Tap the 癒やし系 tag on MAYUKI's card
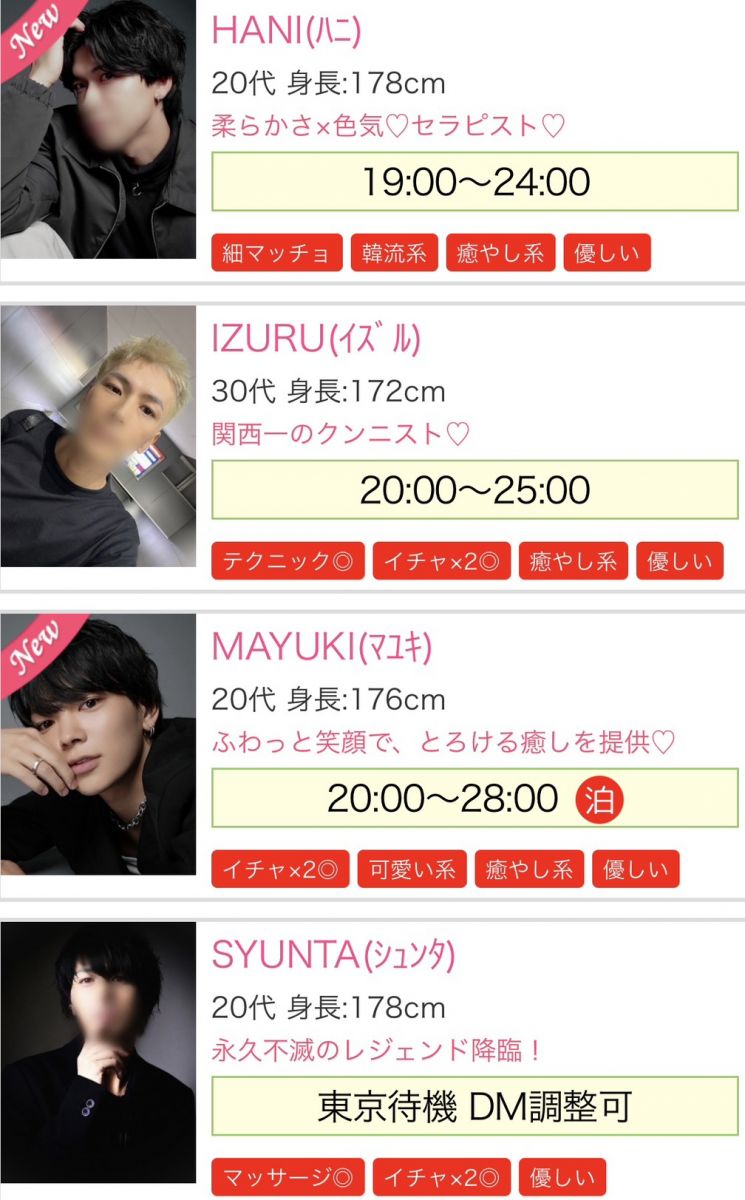 pyautogui.click(x=529, y=869)
